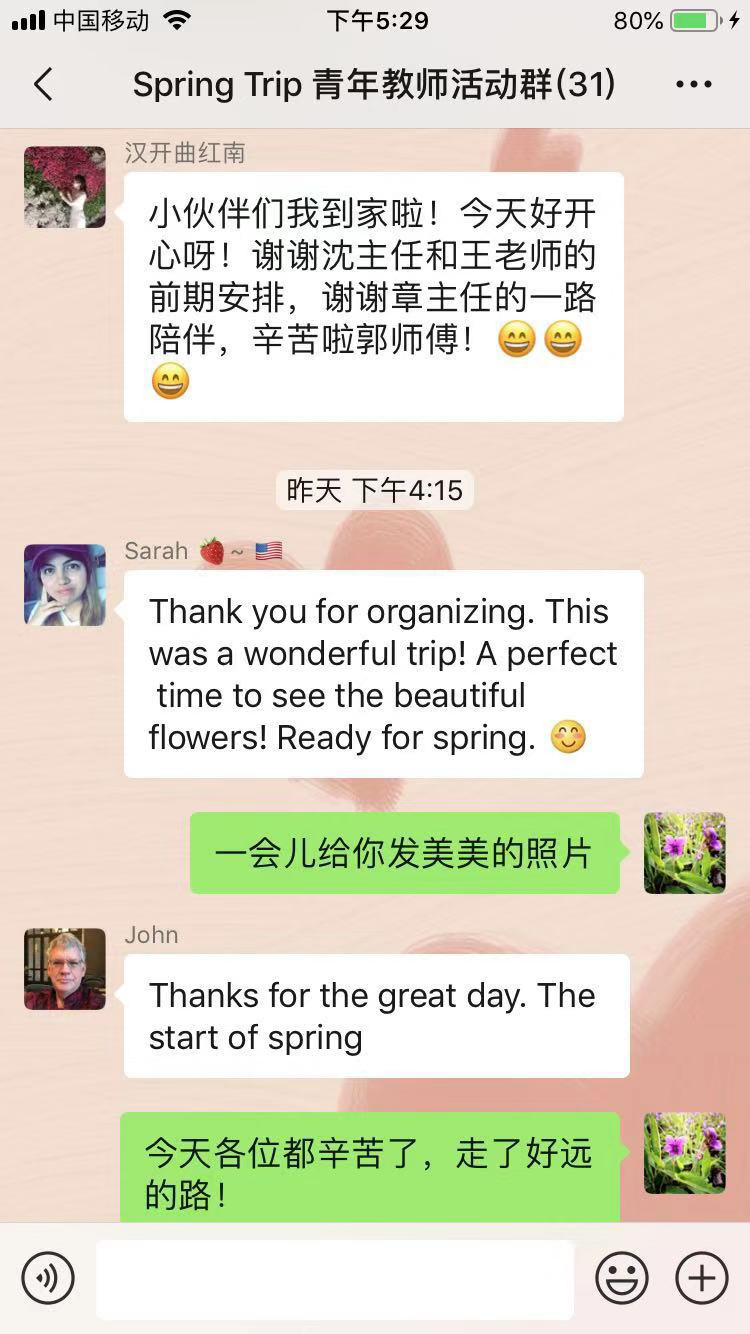Go back to the chat list
This screenshot has height=1334, width=750.
point(43,85)
